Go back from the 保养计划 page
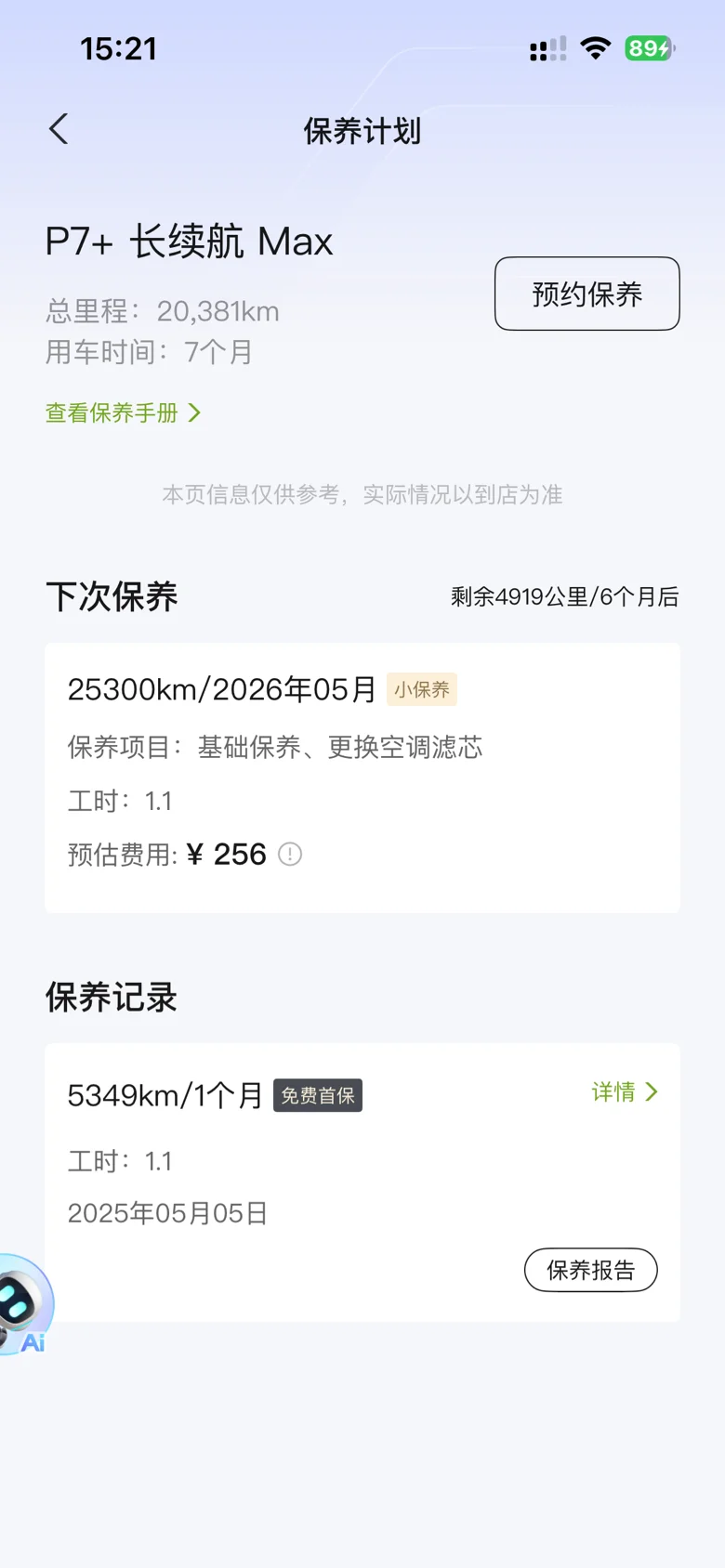Image resolution: width=725 pixels, height=1568 pixels. 59,130
